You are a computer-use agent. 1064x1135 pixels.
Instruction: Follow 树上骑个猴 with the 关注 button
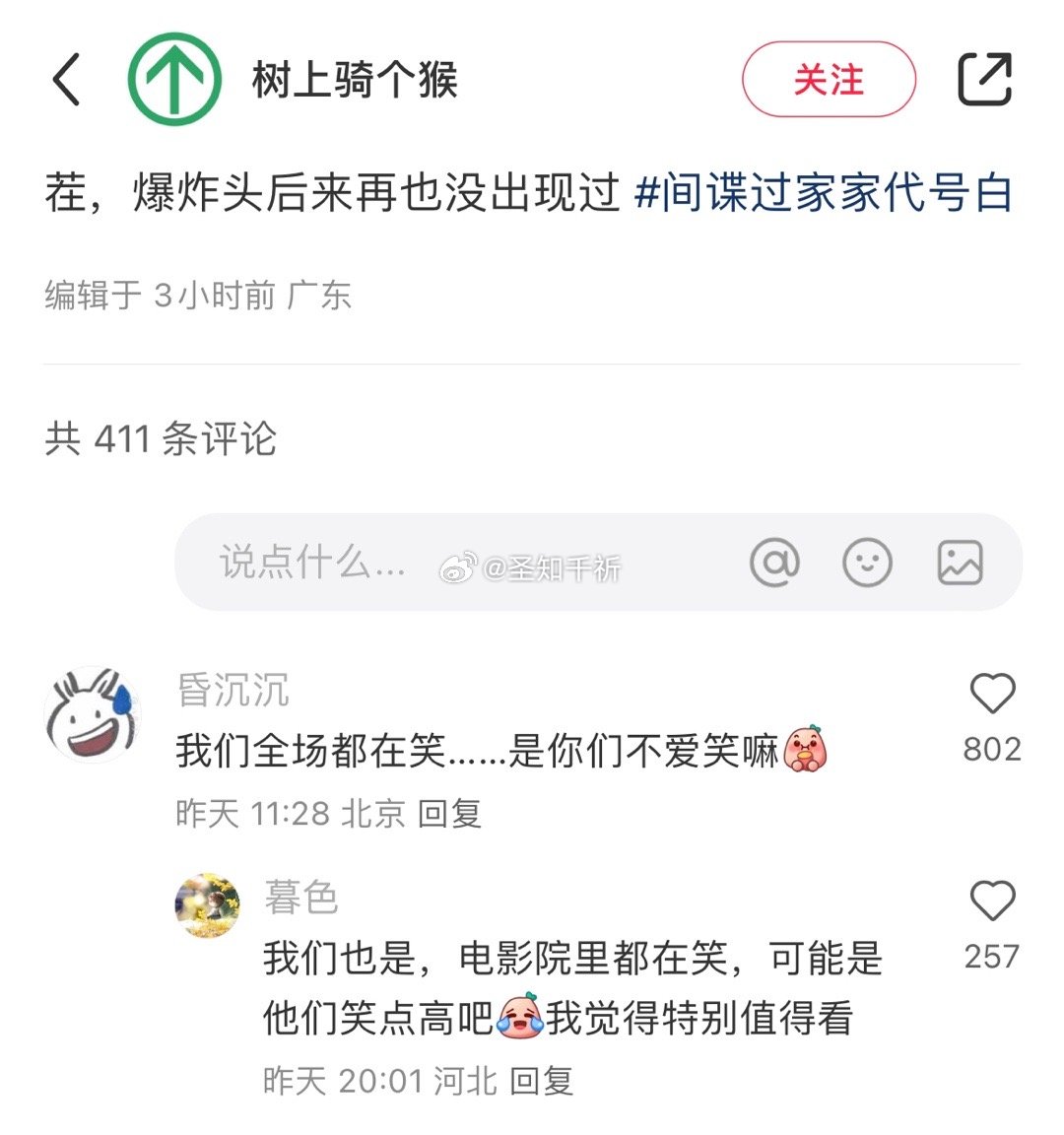[829, 80]
